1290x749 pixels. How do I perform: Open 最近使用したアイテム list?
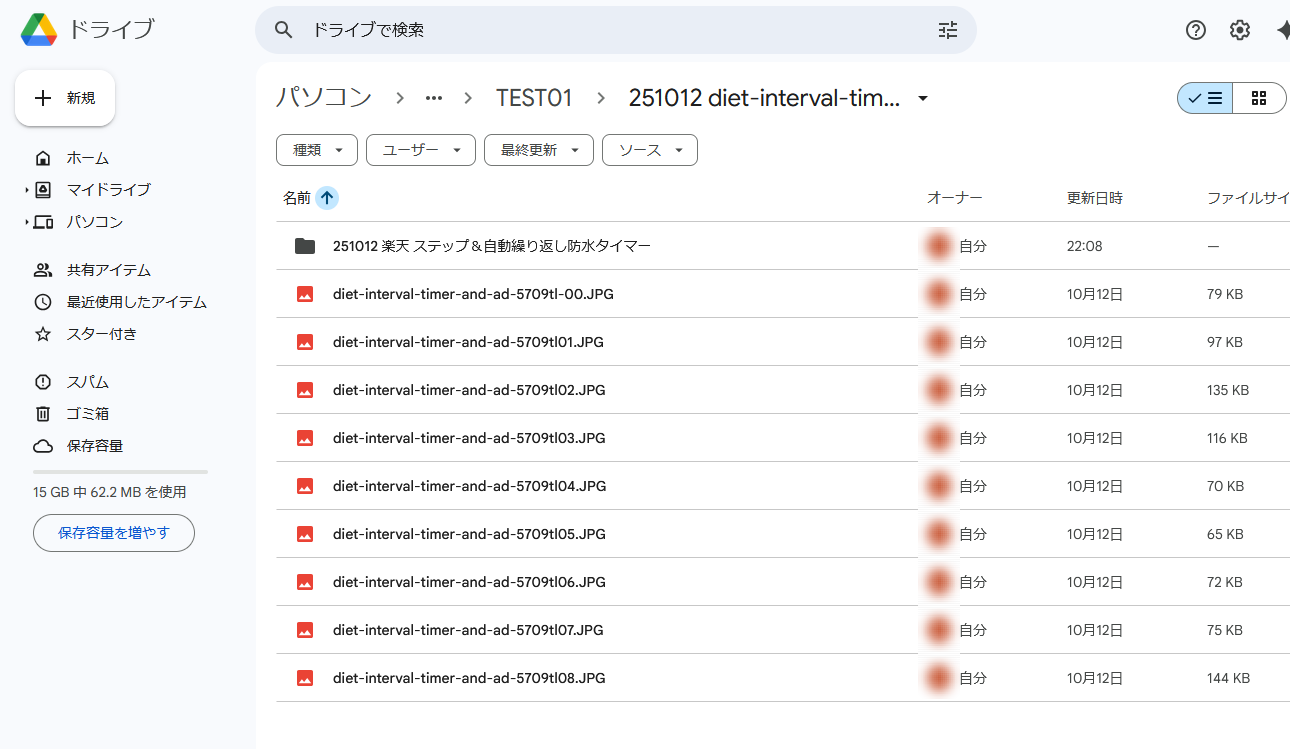pos(136,302)
